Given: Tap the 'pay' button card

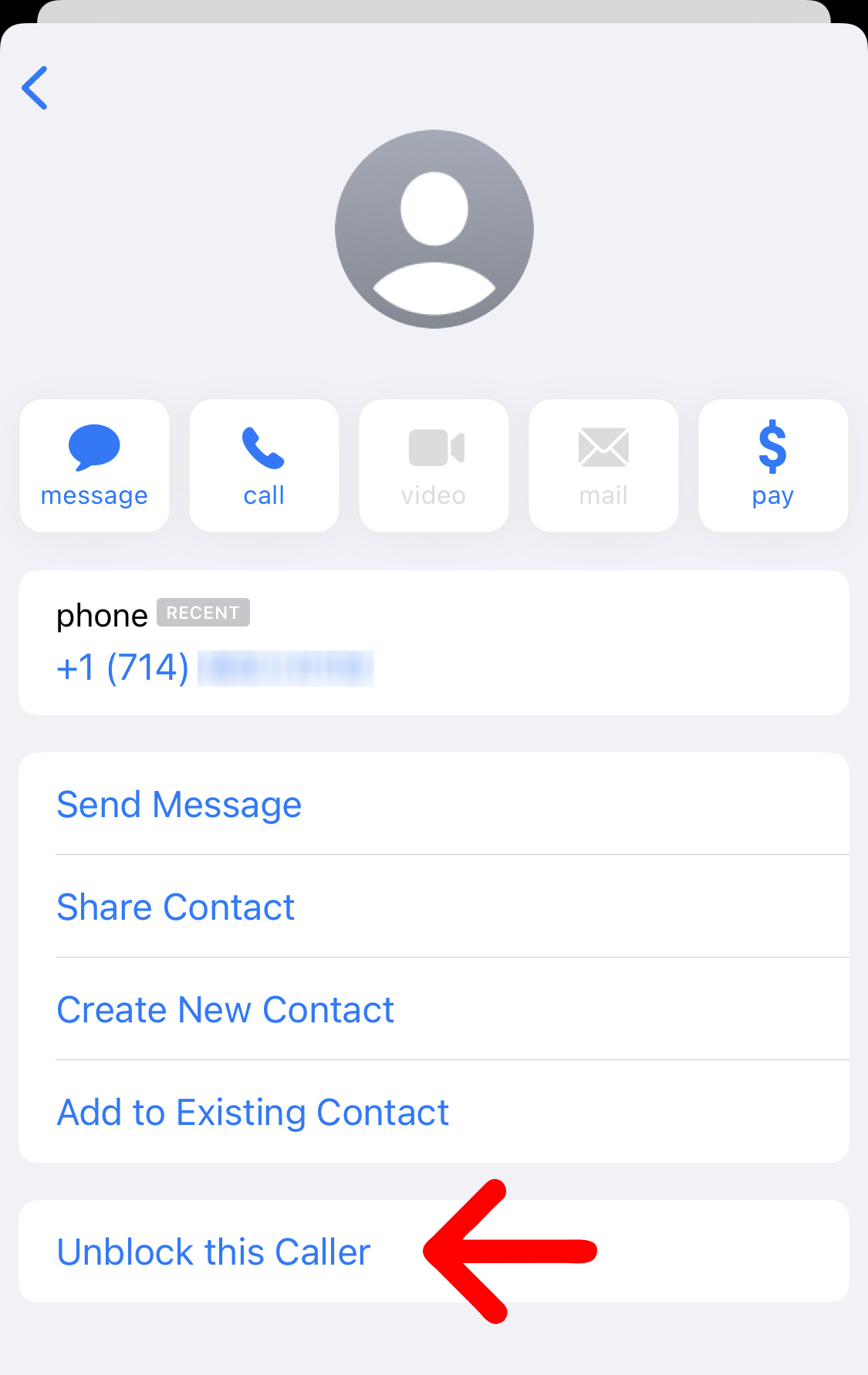Looking at the screenshot, I should tap(772, 465).
